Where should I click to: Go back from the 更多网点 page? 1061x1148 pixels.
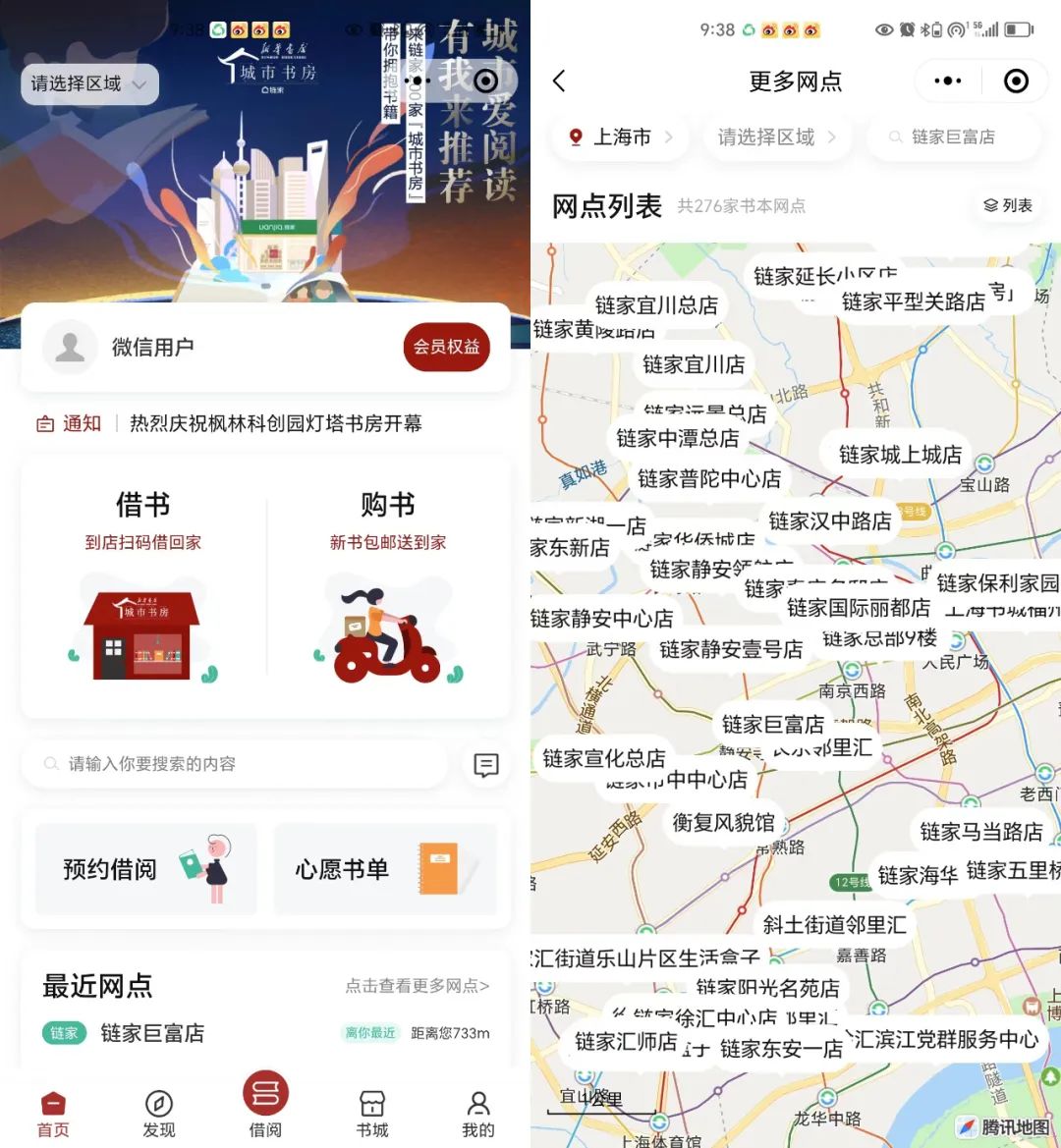tap(560, 82)
